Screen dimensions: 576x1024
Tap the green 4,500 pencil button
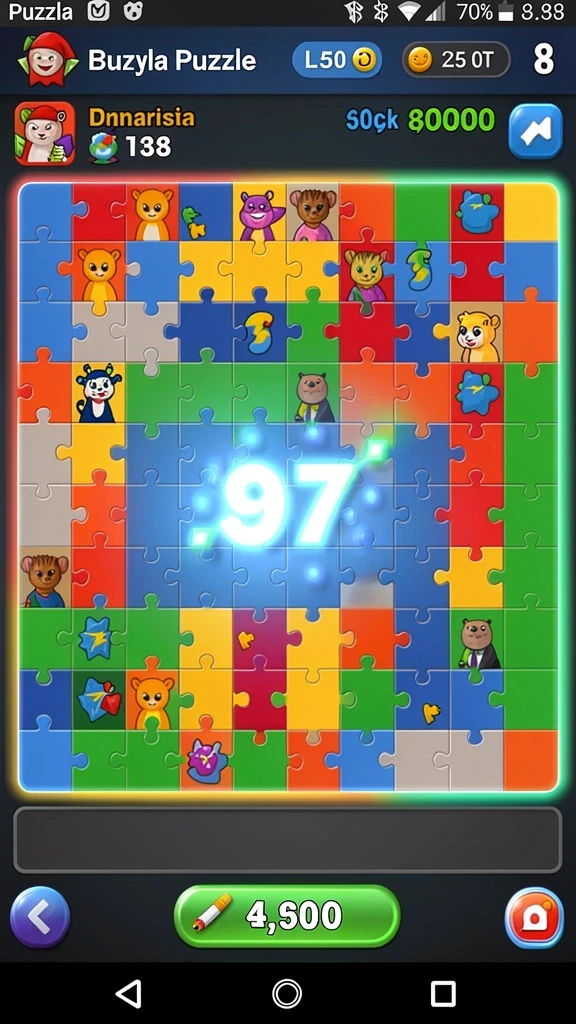pos(287,916)
